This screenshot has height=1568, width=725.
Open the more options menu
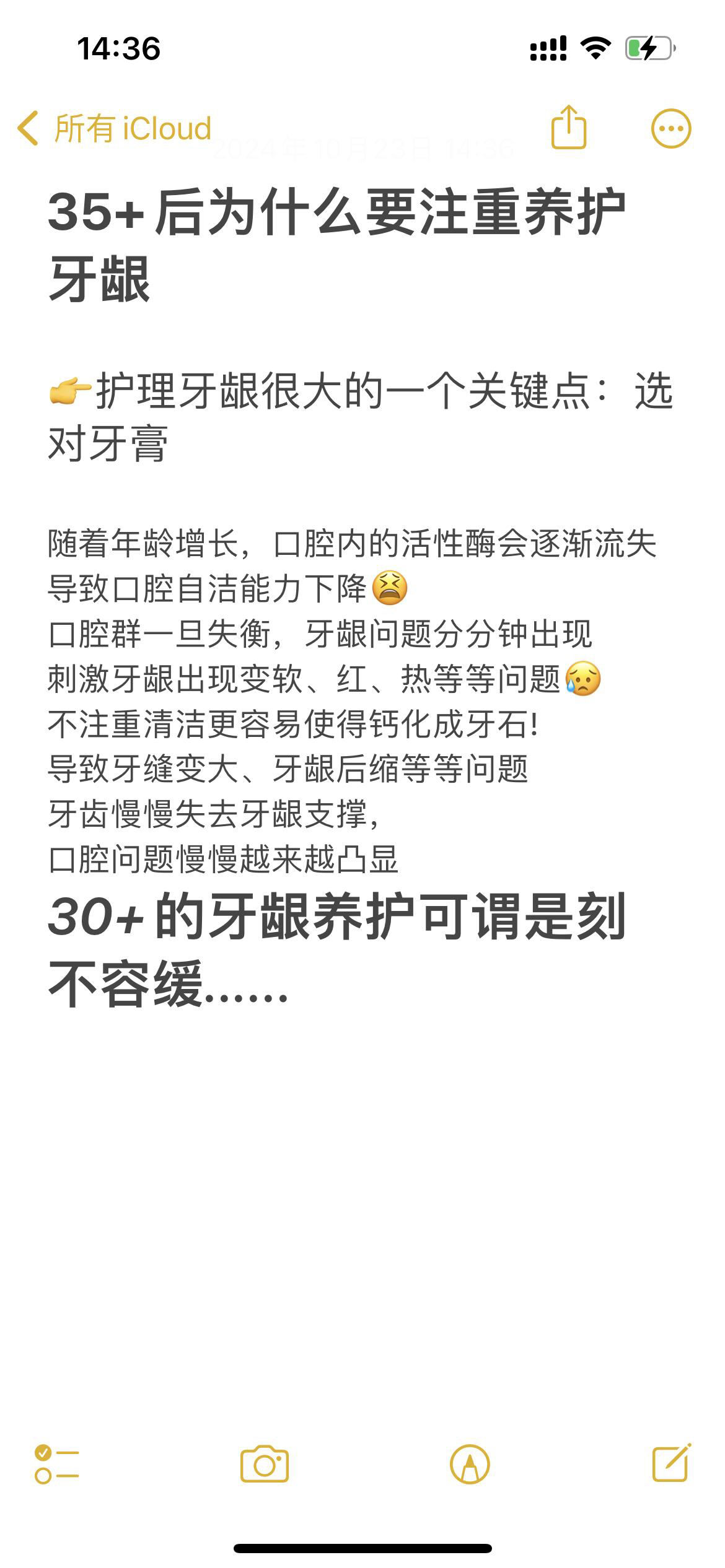point(670,129)
